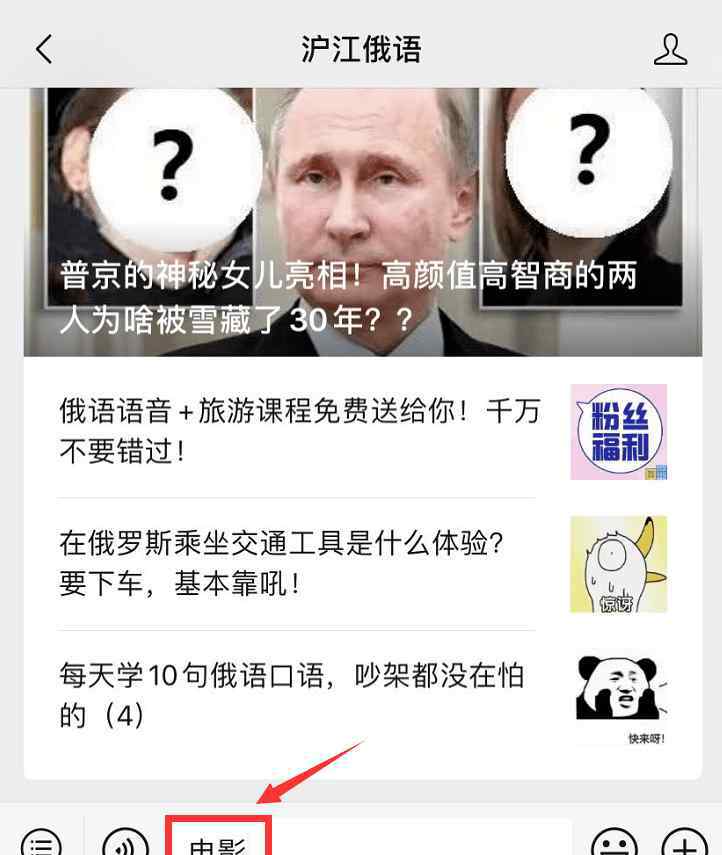Open the 俄语语音+旅游课程免费送给你 article
Image resolution: width=722 pixels, height=855 pixels.
click(300, 430)
